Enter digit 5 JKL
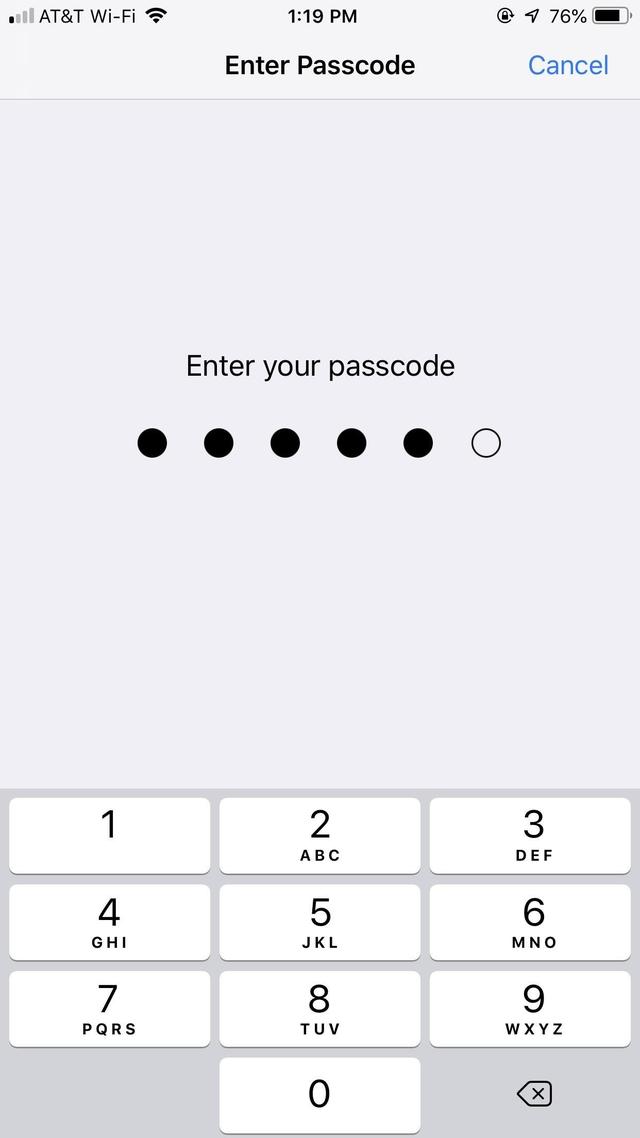The width and height of the screenshot is (640, 1138). pos(320,922)
